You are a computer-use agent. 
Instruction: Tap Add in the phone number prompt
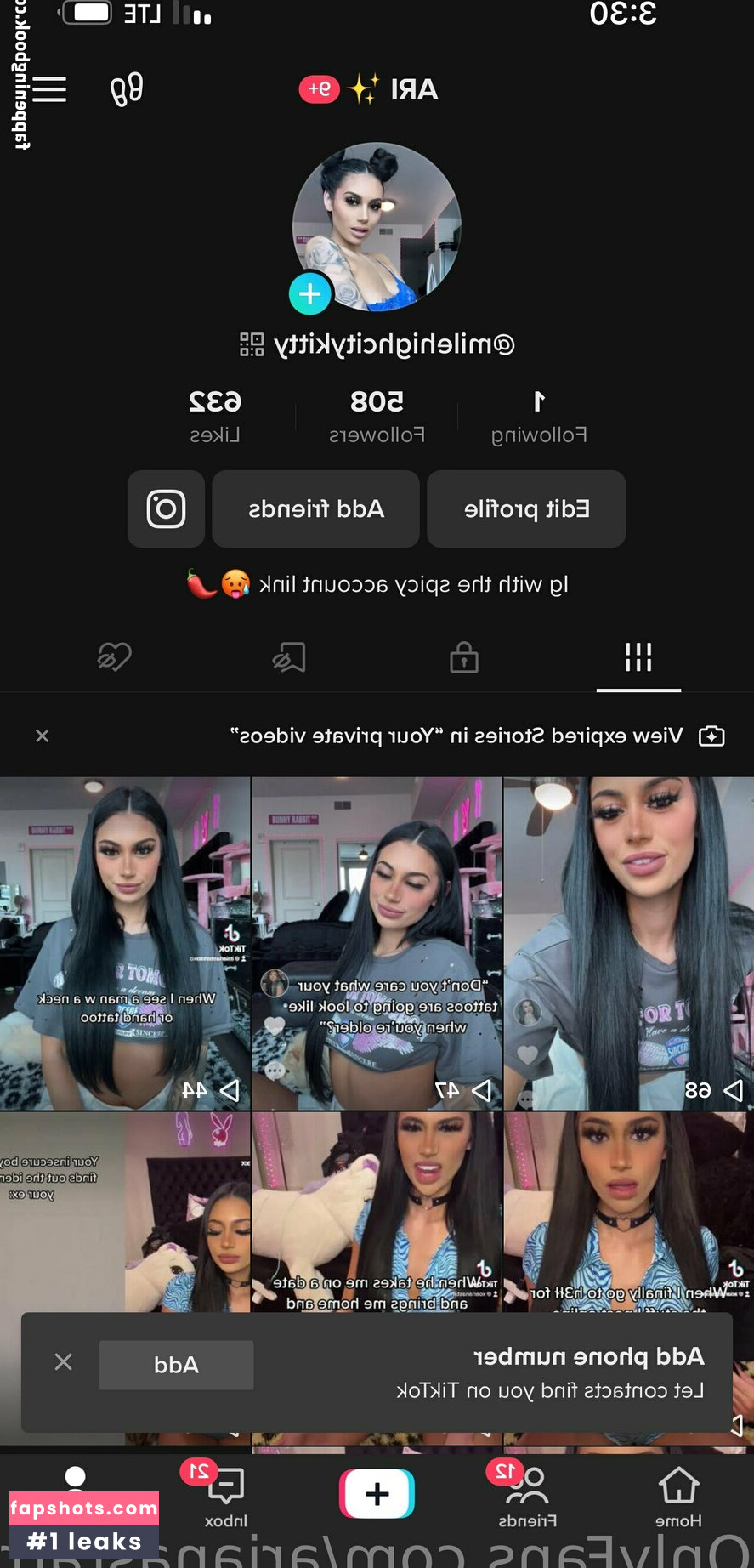(x=176, y=1365)
